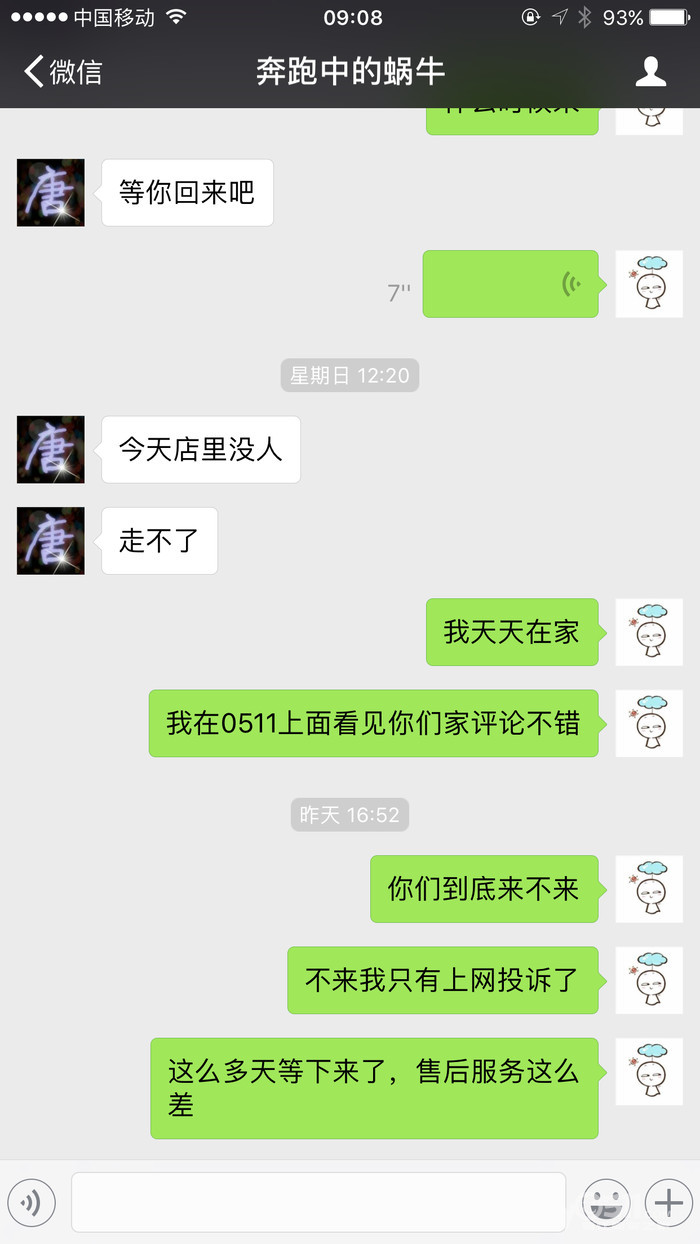This screenshot has height=1244, width=700.
Task: Go back to the 微信 chat list
Action: [x=62, y=72]
